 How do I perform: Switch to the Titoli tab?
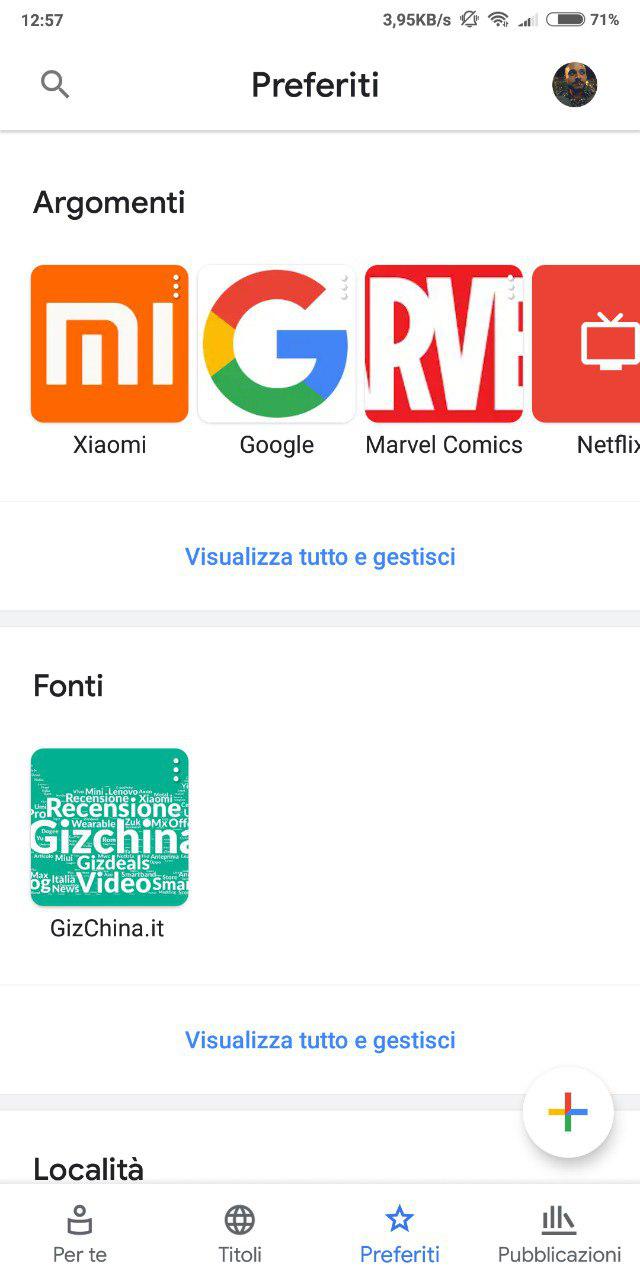240,1233
